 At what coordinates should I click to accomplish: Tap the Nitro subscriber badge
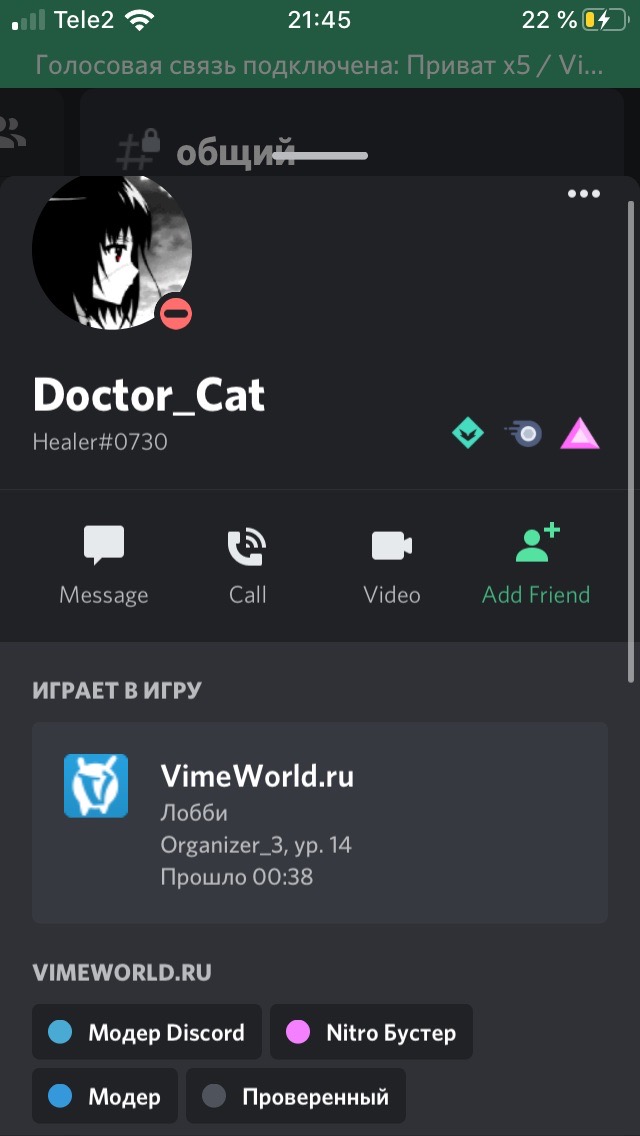point(524,433)
